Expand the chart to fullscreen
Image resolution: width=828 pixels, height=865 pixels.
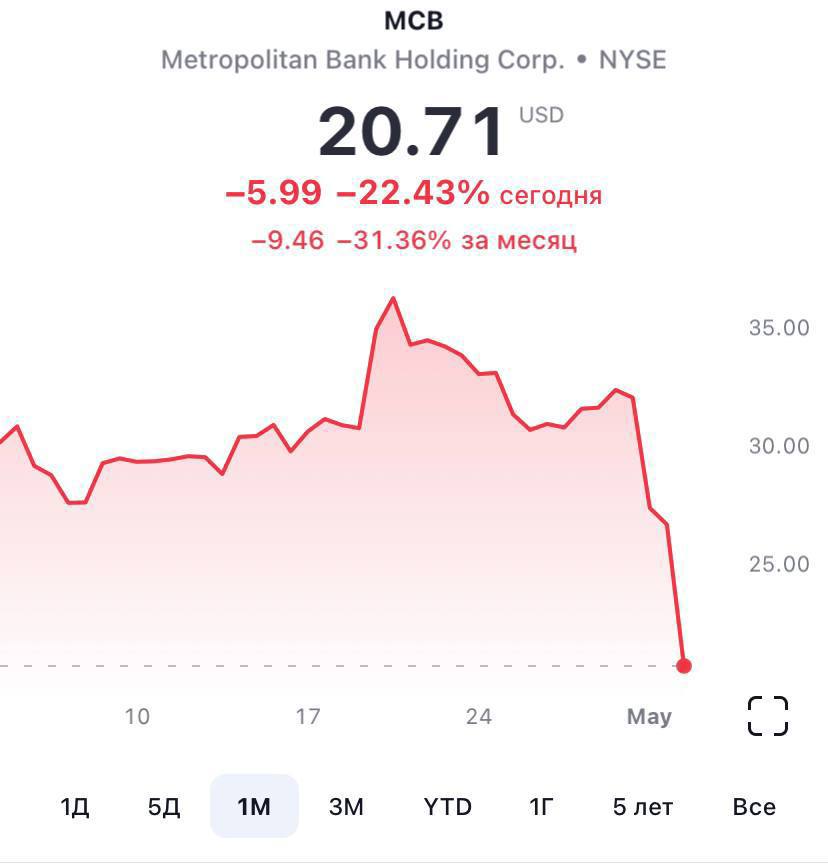pyautogui.click(x=768, y=716)
